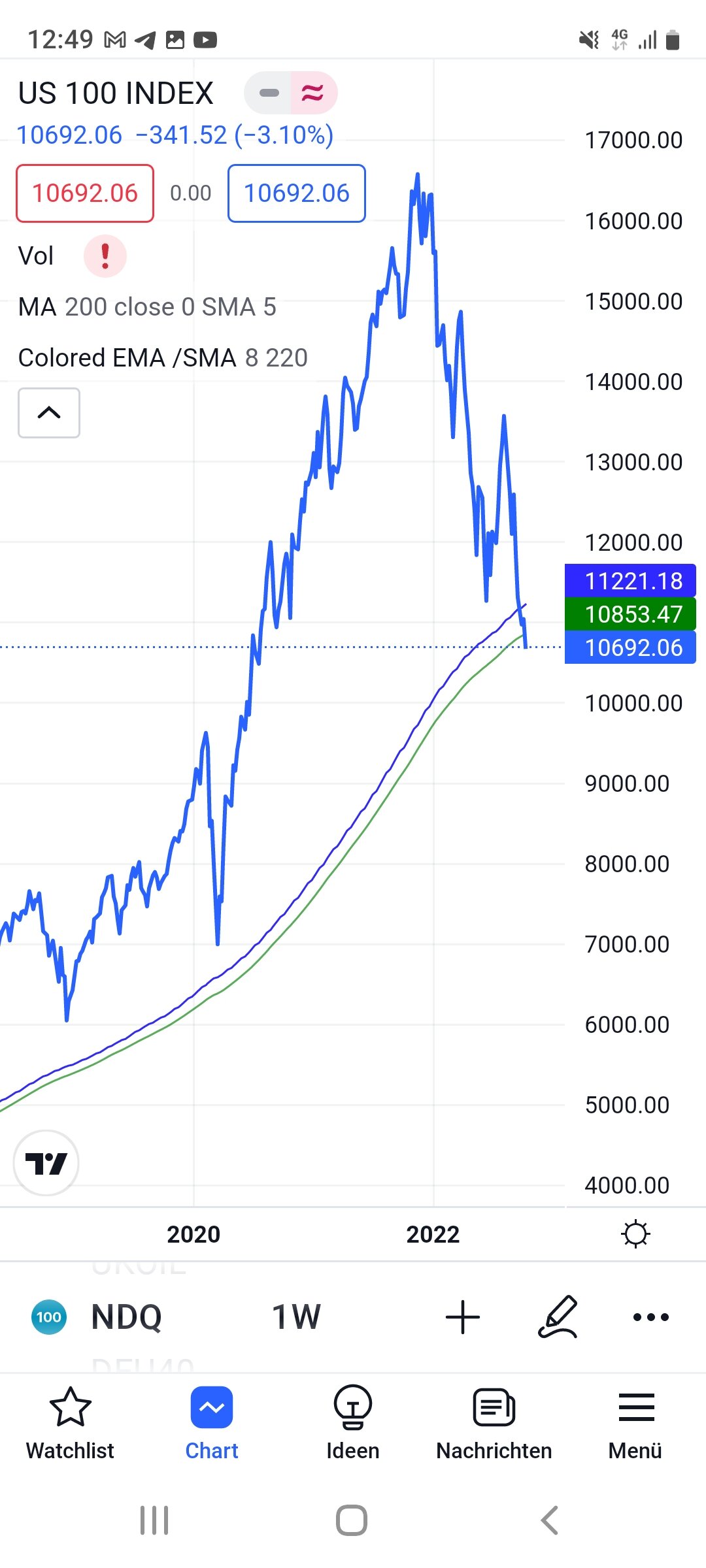Change the 1W chart interval
The width and height of the screenshot is (706, 1568).
[296, 1316]
